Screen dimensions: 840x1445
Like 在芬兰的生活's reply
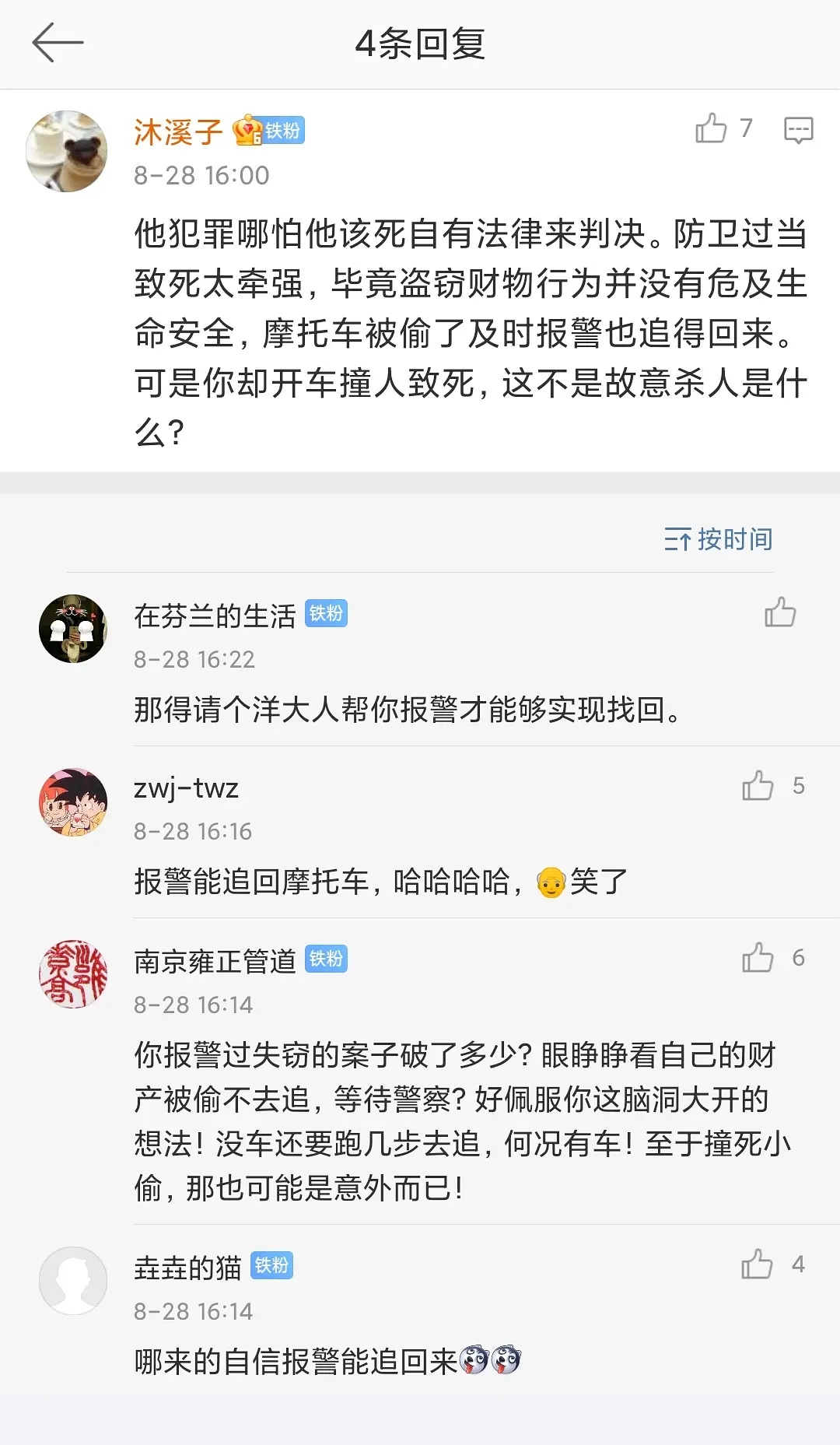pyautogui.click(x=779, y=612)
